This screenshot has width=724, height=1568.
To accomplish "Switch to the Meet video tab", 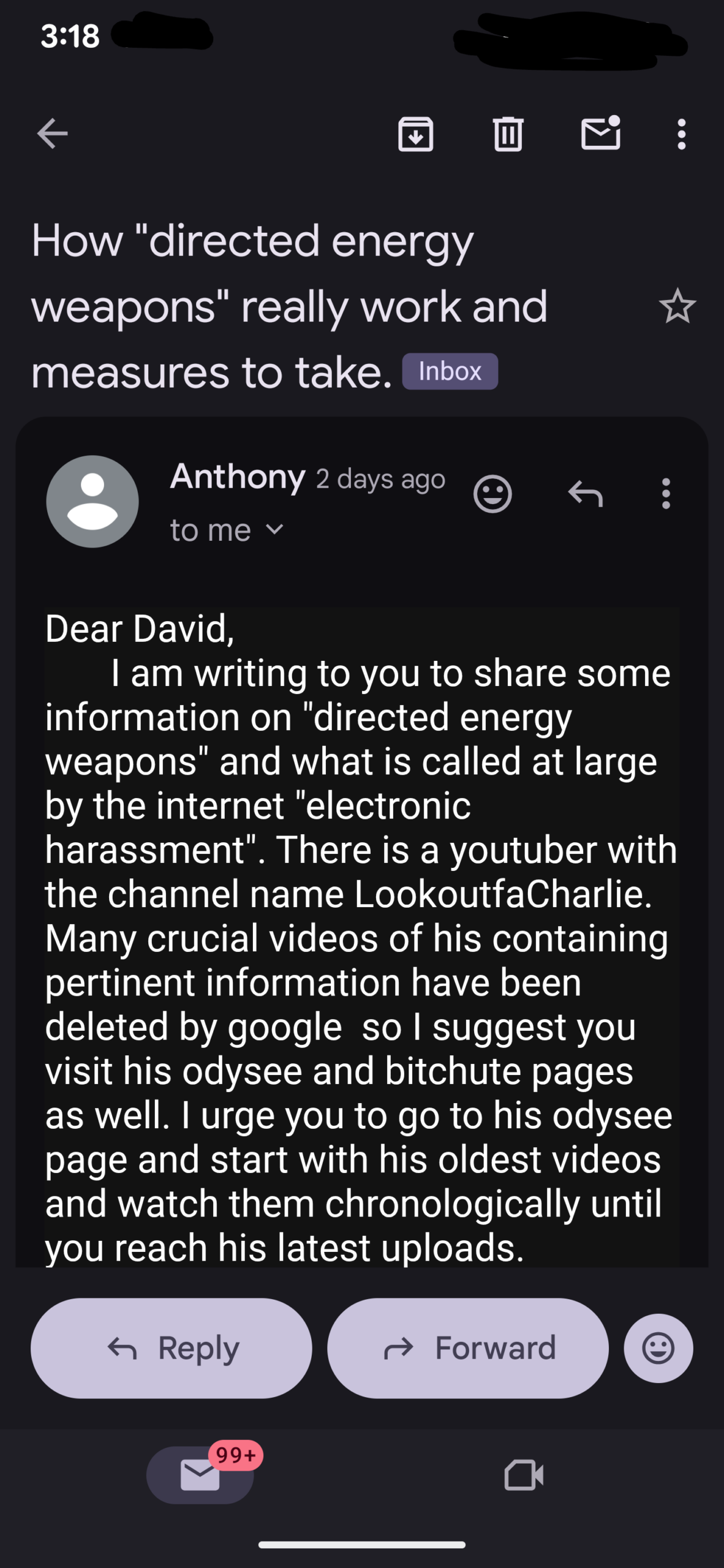I will (524, 1475).
